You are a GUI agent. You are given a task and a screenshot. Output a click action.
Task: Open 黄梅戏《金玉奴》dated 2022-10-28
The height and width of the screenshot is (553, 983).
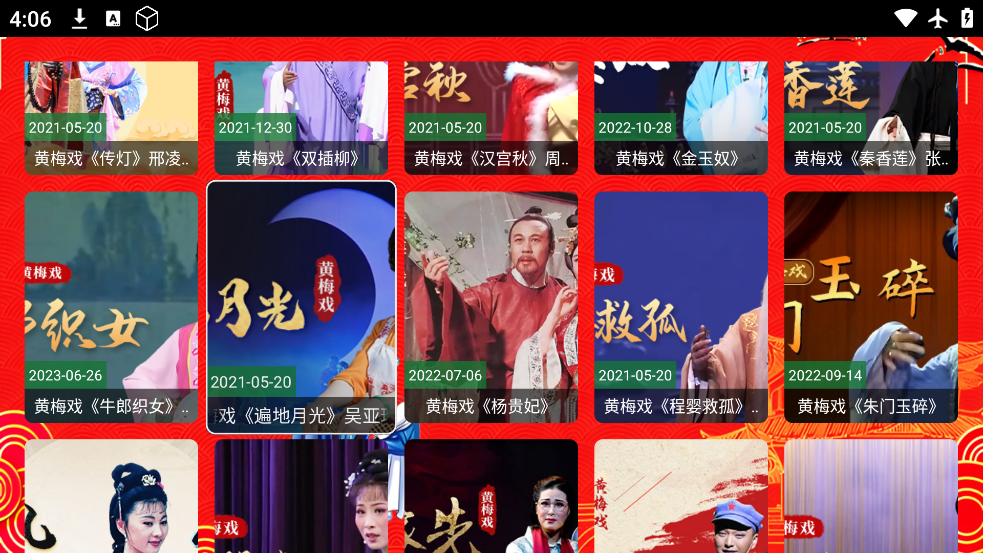tap(681, 117)
